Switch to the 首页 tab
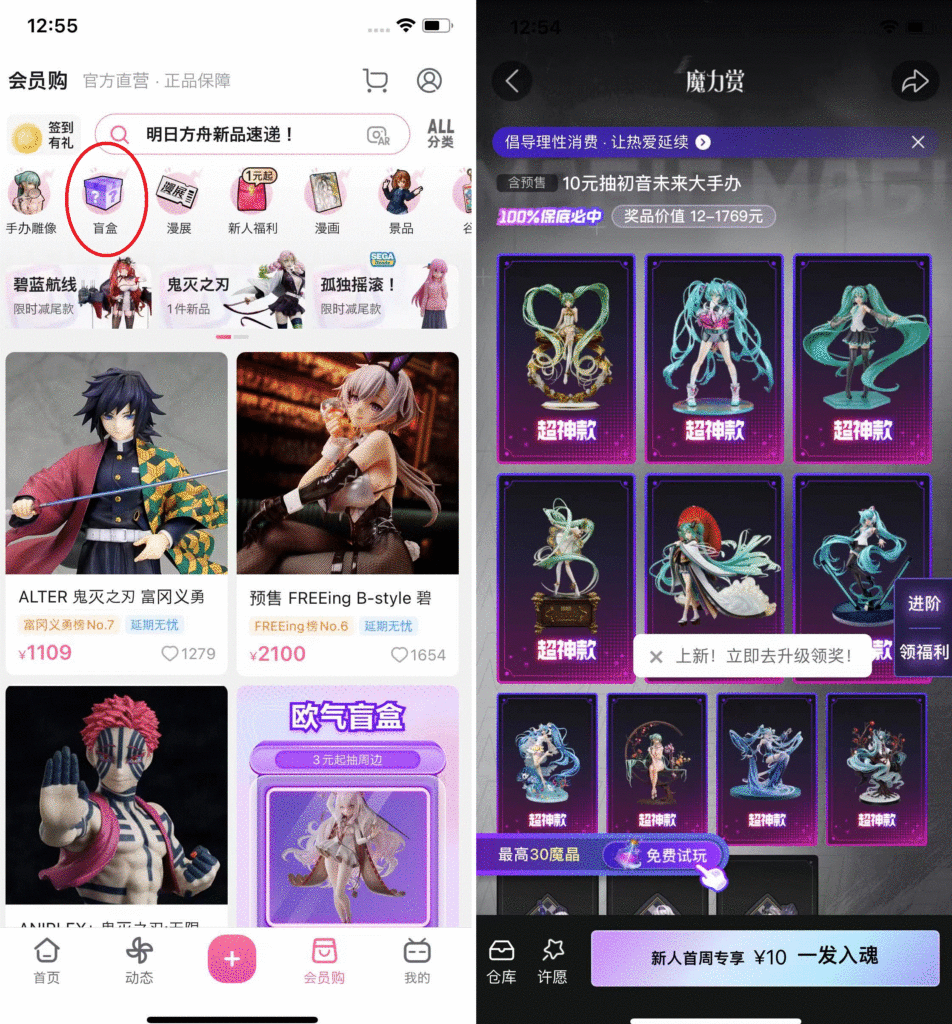 pos(46,961)
